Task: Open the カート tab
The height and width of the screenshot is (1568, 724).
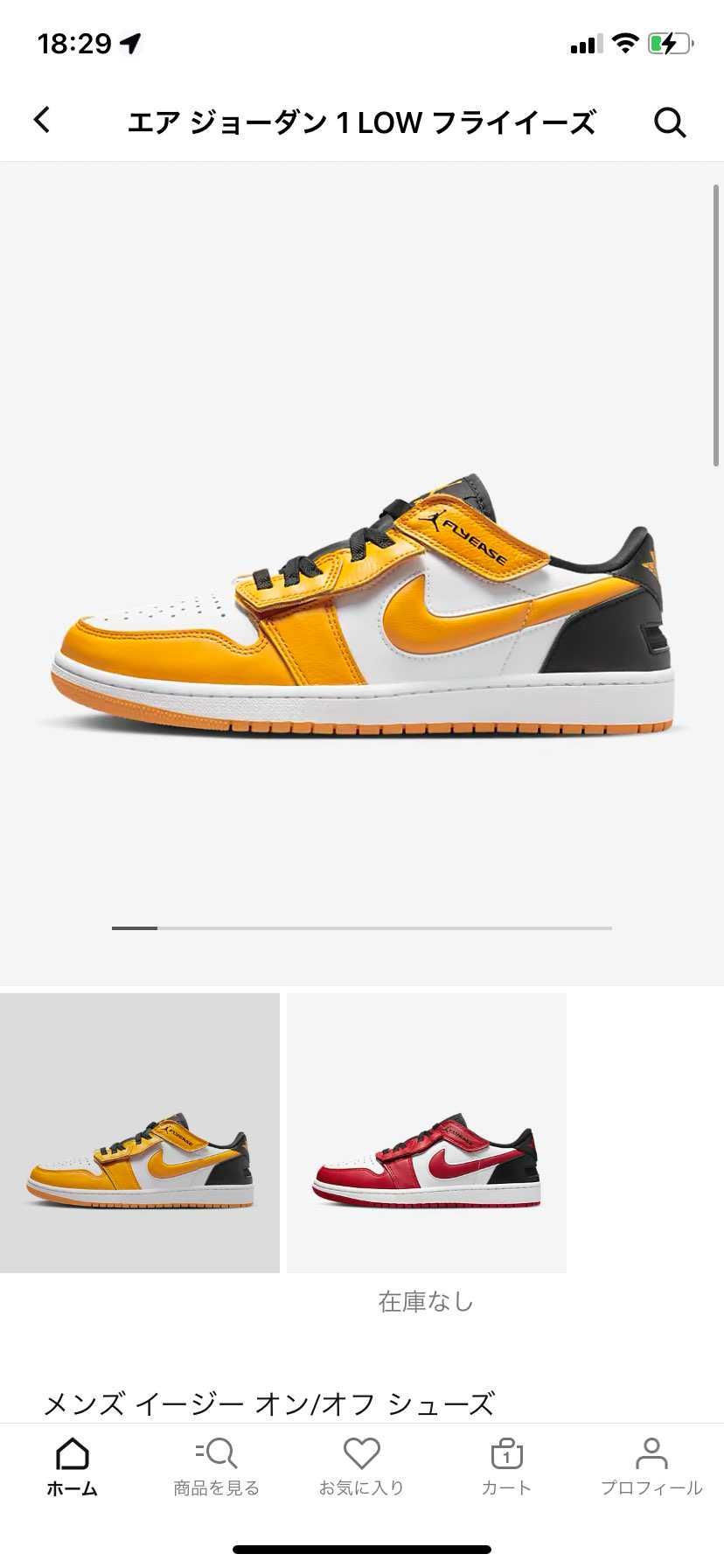Action: click(x=506, y=1467)
